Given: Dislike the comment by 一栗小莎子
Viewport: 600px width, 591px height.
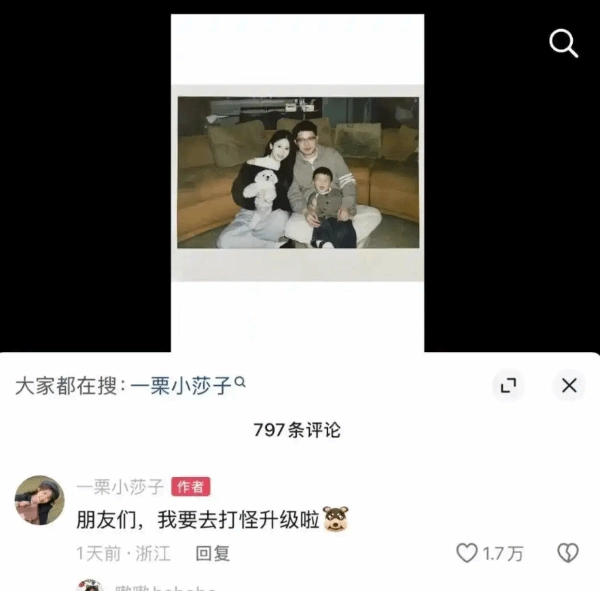Looking at the screenshot, I should [x=567, y=553].
